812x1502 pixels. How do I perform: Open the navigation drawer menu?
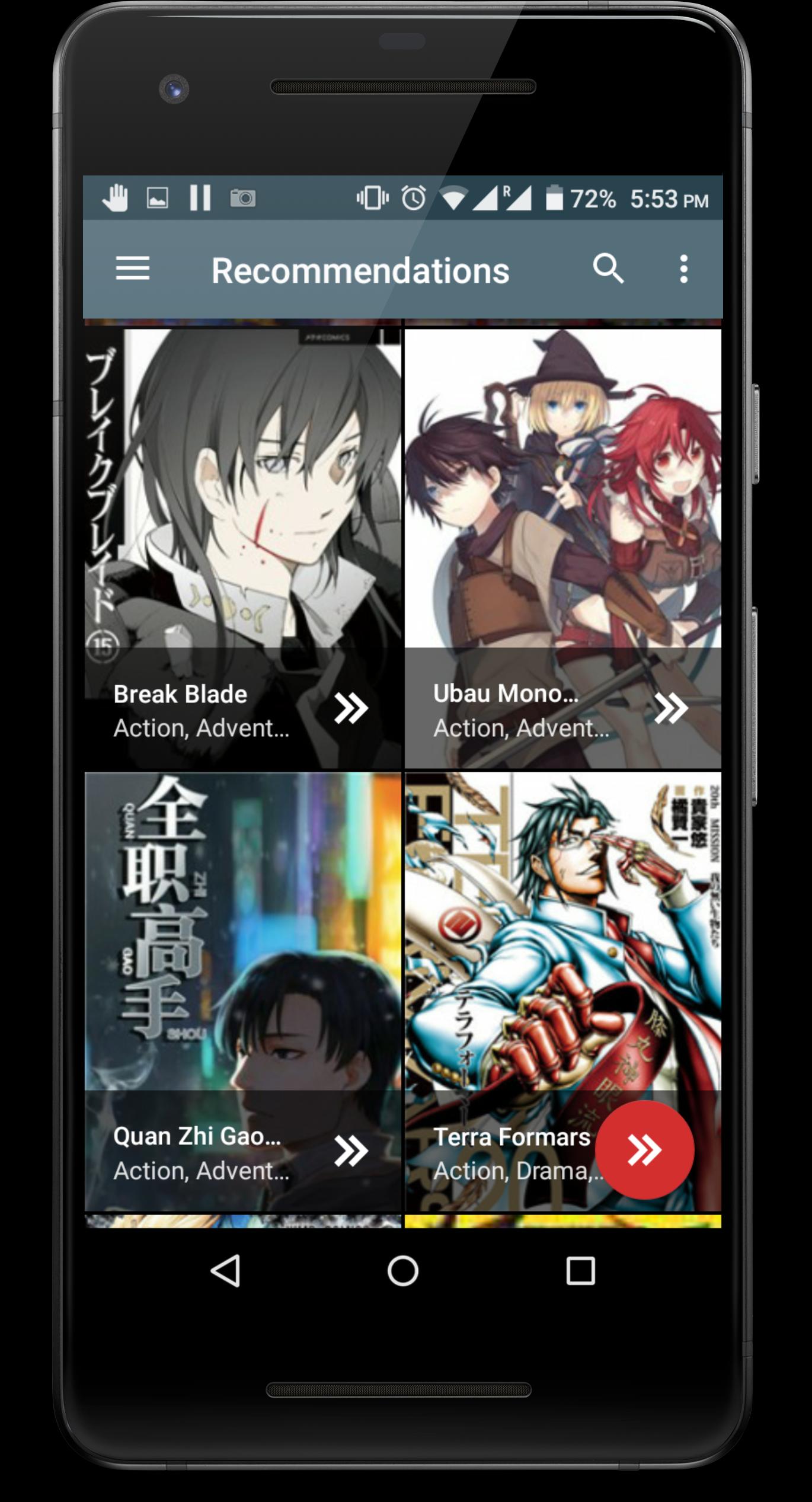pos(132,269)
